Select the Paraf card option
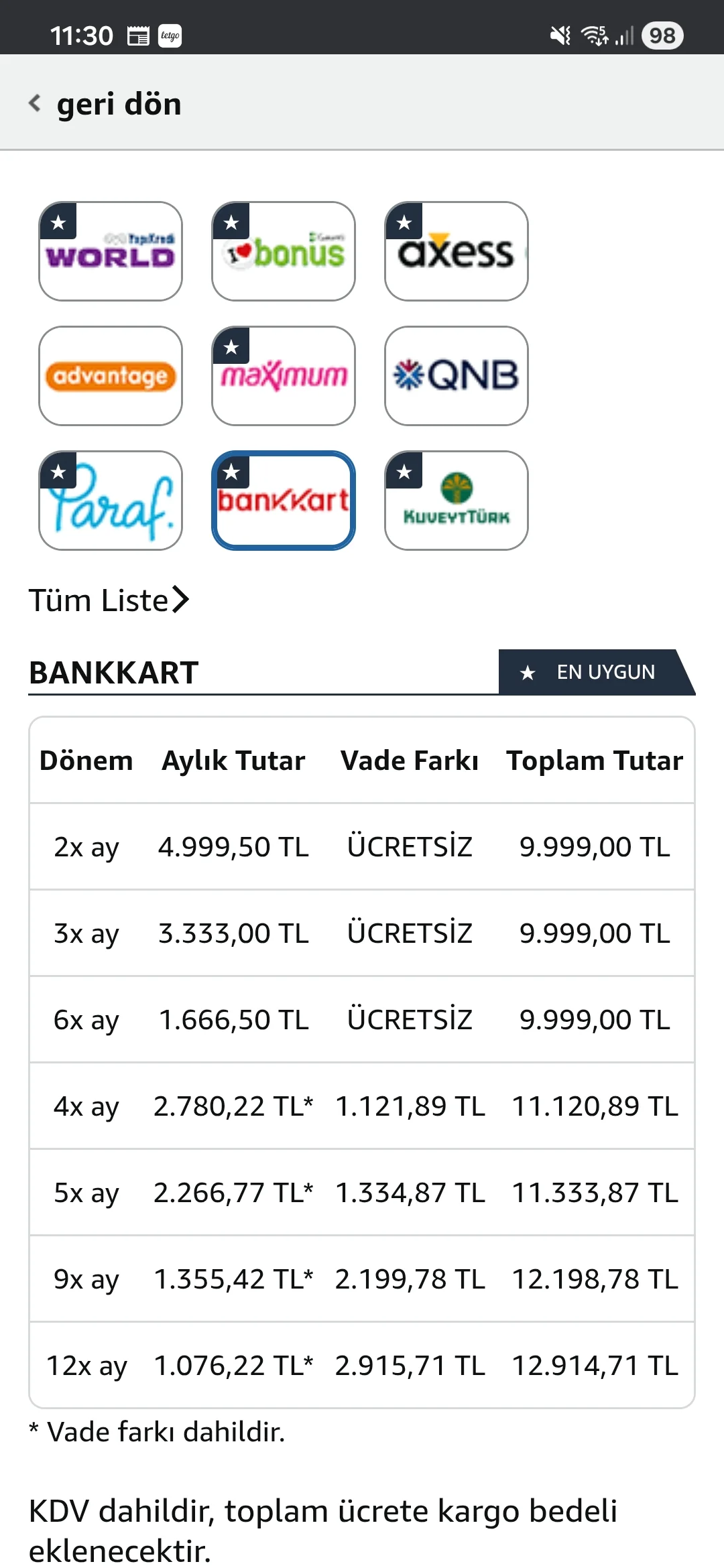 (111, 501)
